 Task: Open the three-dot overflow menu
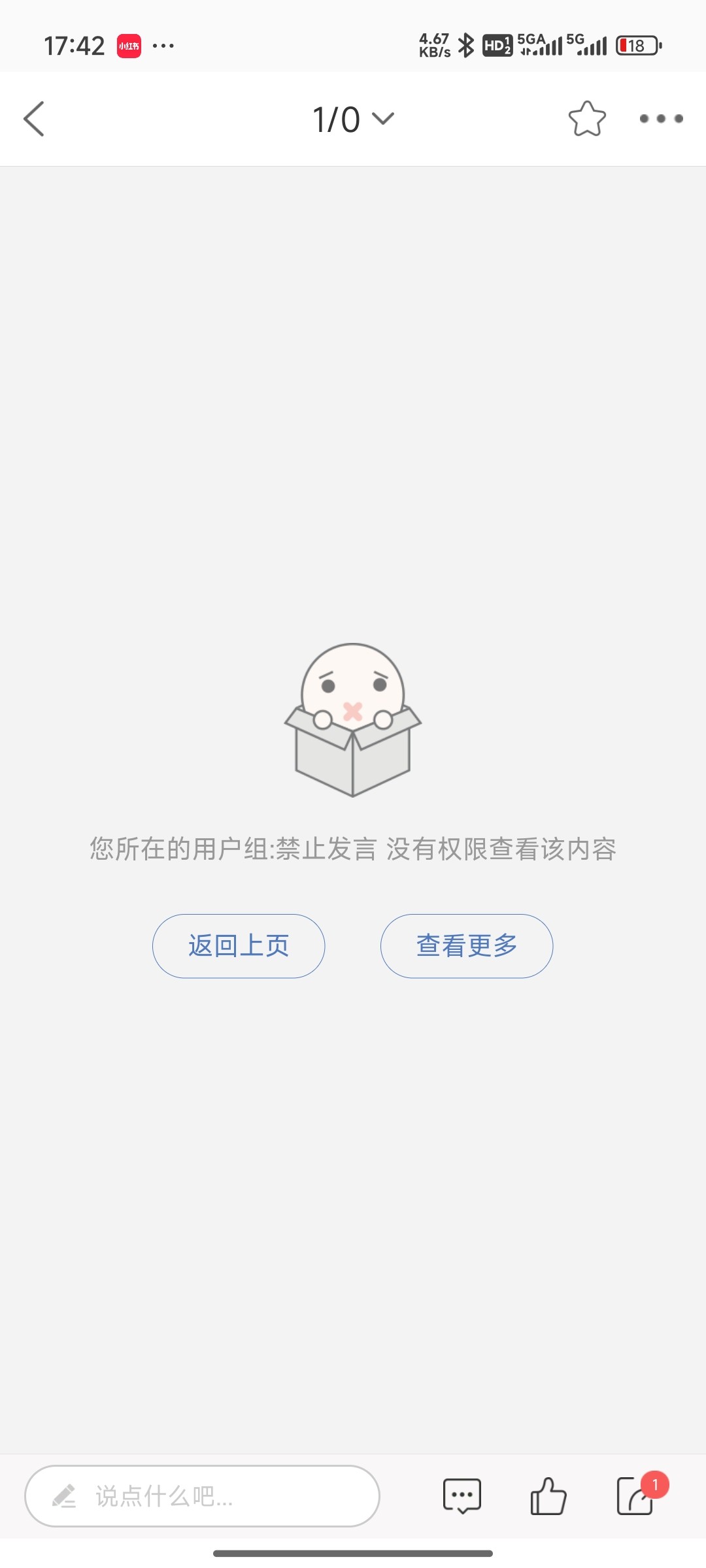tap(661, 119)
